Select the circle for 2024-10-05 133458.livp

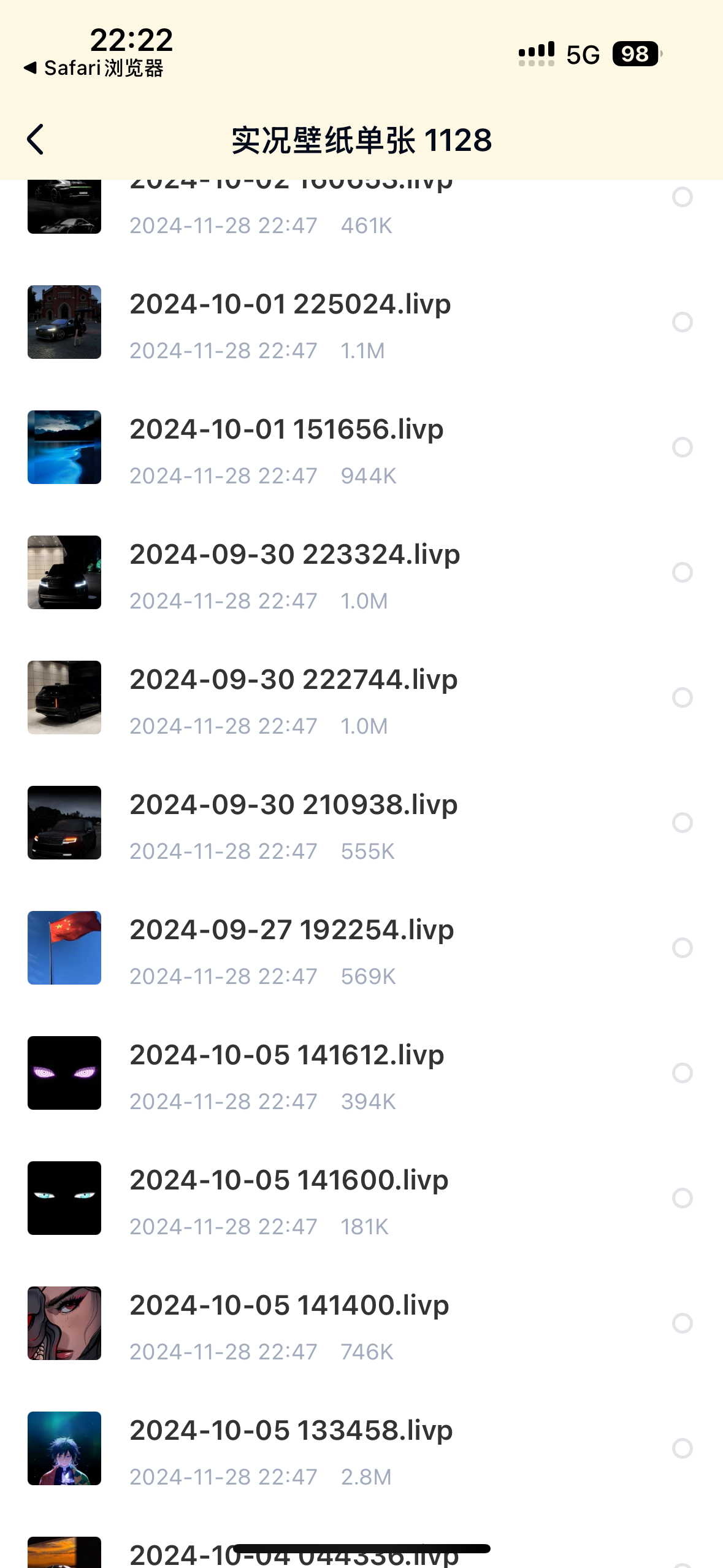click(x=682, y=1448)
